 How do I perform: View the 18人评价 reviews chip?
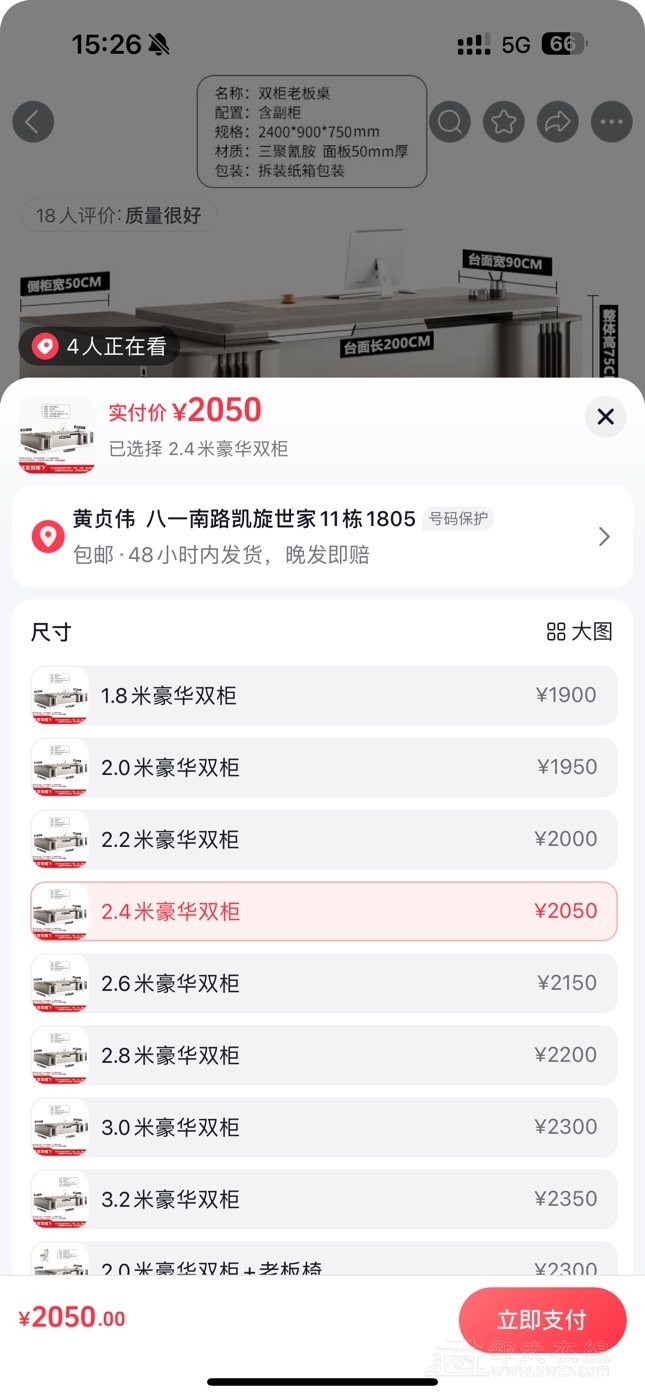coord(118,215)
